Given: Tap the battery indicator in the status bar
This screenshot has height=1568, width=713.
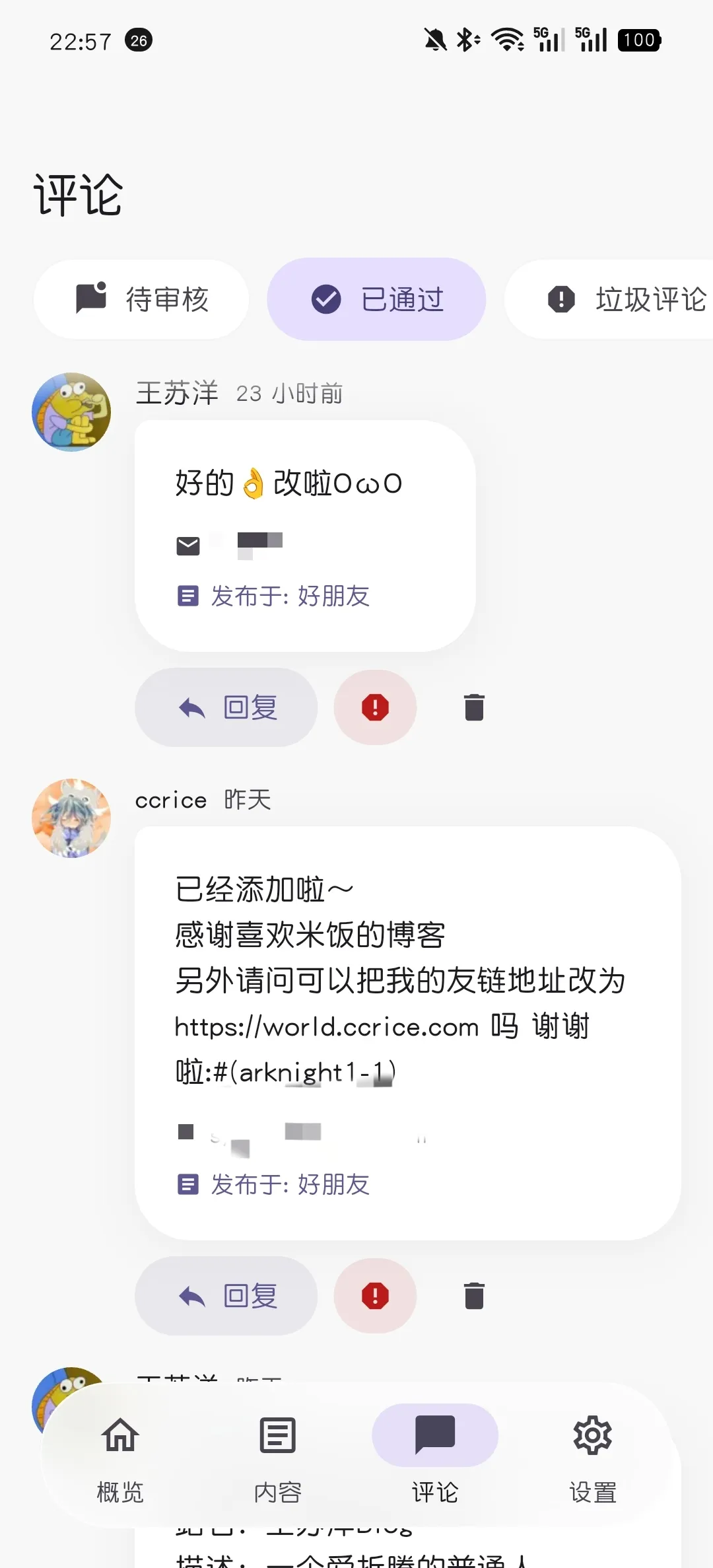Looking at the screenshot, I should point(638,40).
